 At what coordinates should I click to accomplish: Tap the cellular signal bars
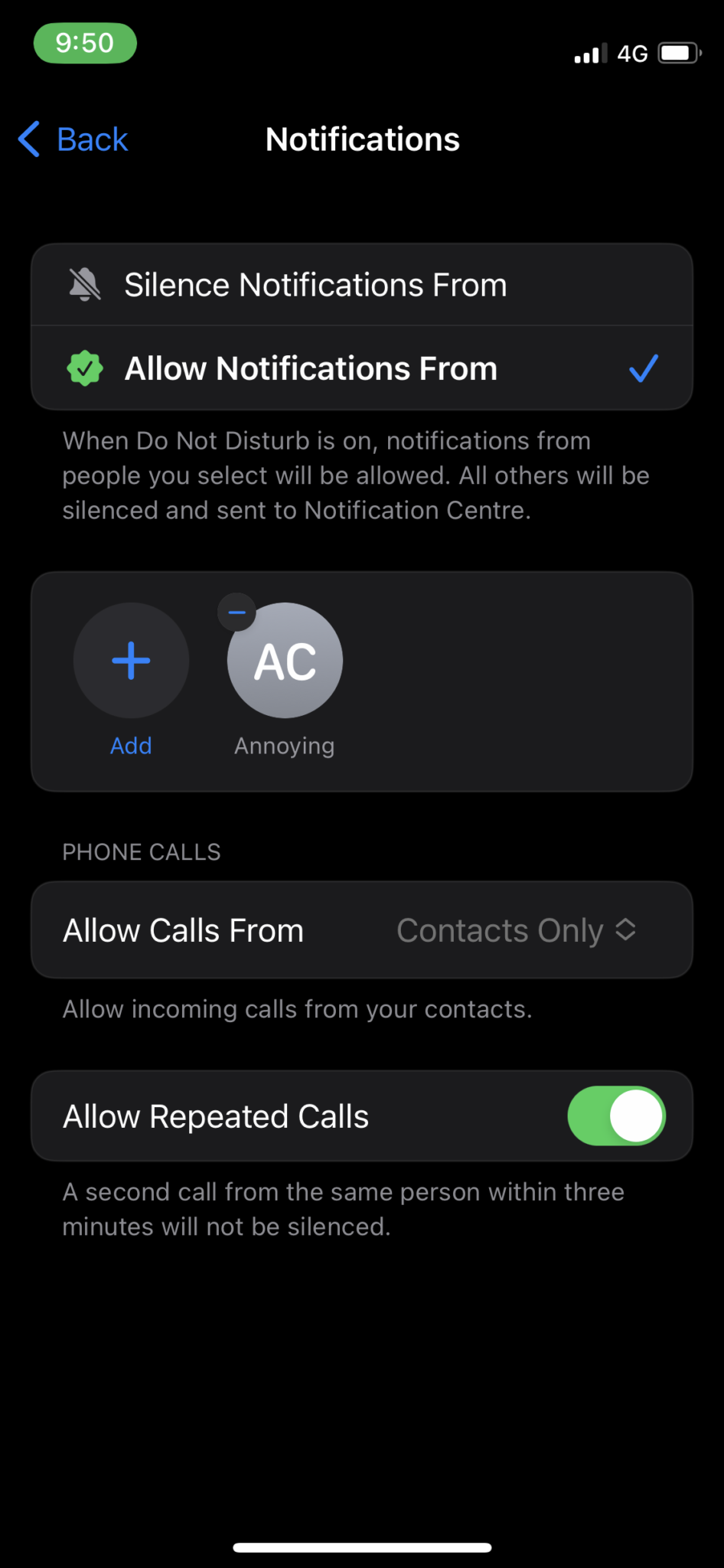(589, 53)
